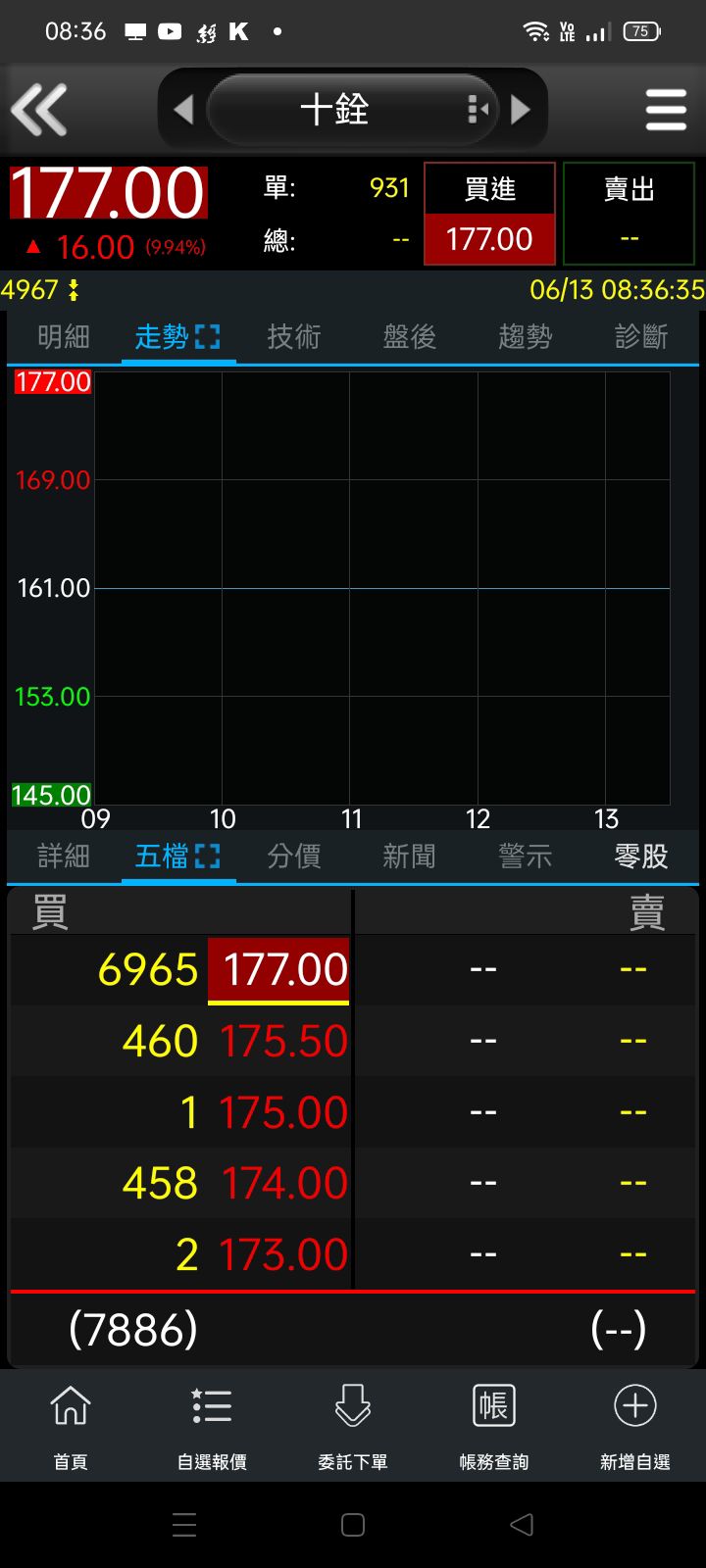Open the 新聞 tab
The image size is (706, 1568).
(408, 856)
